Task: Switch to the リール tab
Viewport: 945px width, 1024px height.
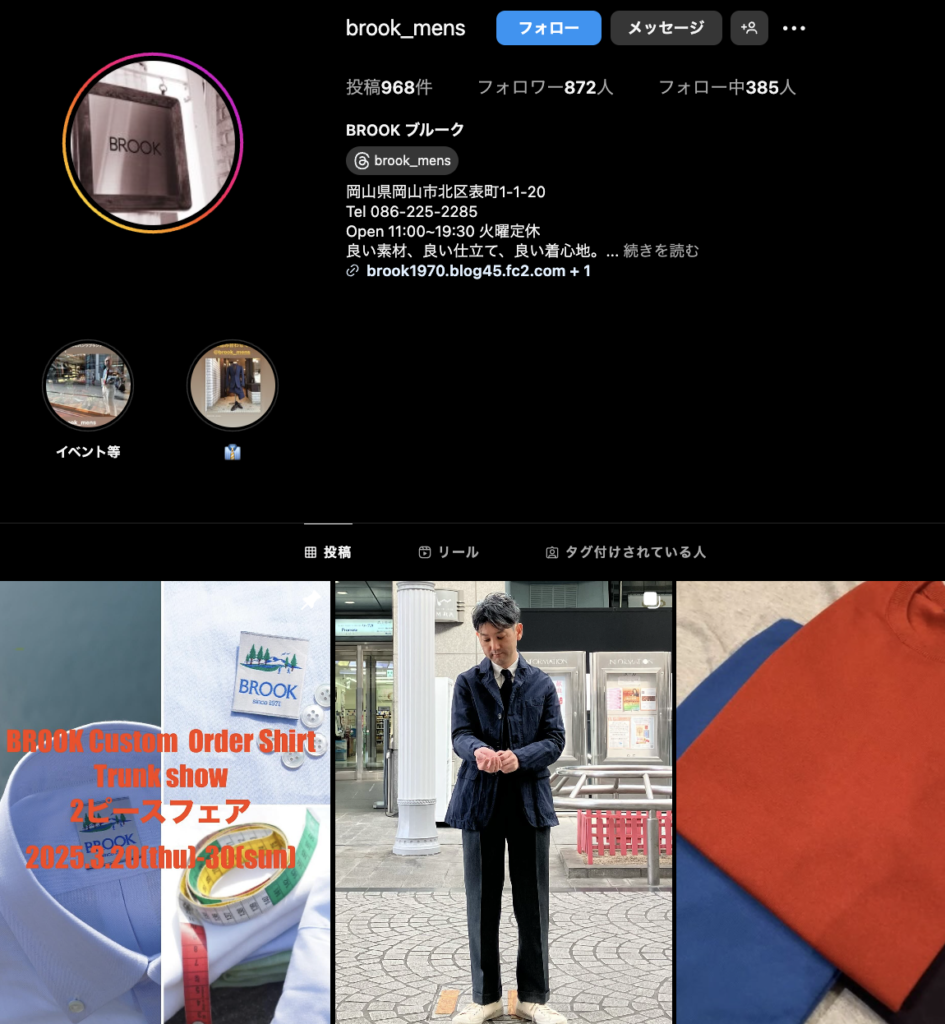Action: click(x=448, y=552)
